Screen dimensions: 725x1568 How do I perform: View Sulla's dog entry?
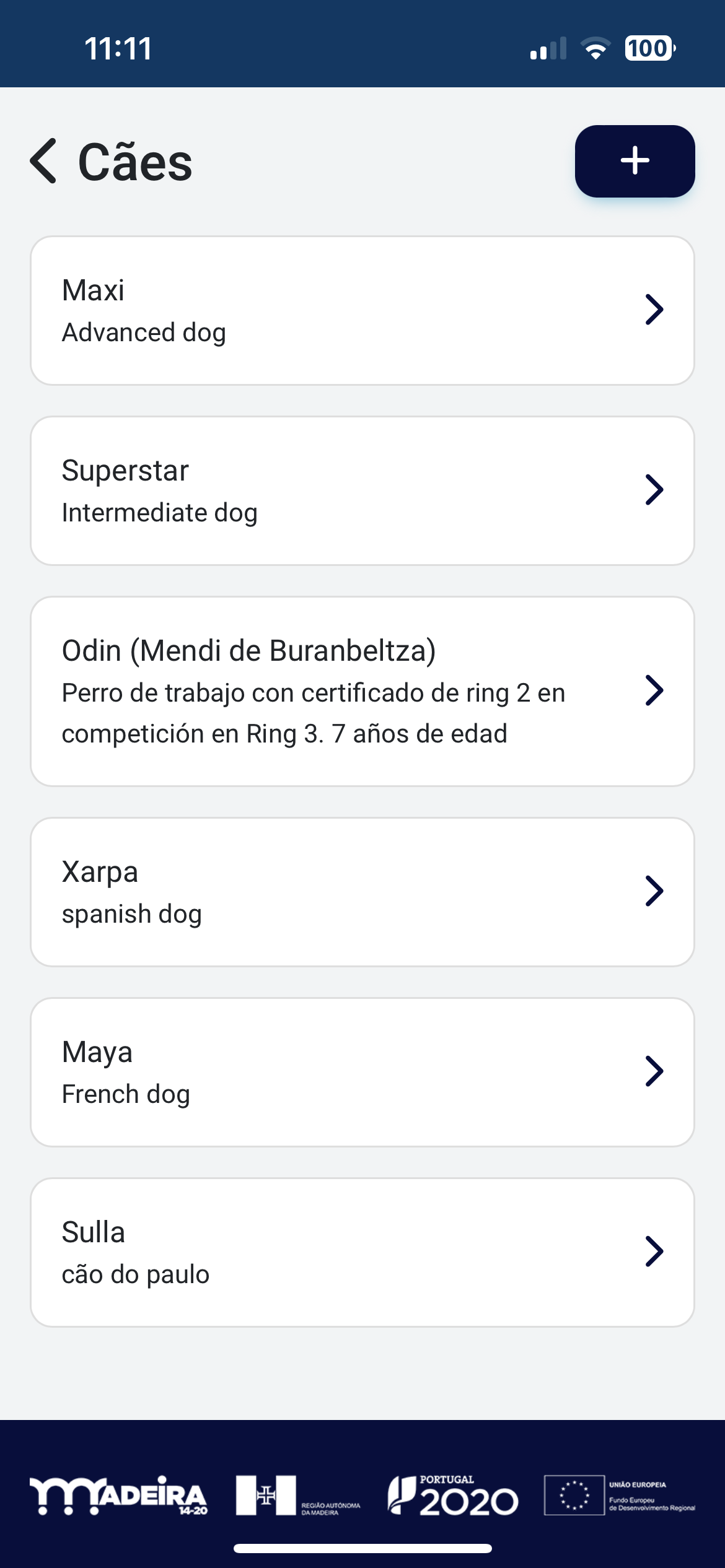[x=362, y=1252]
